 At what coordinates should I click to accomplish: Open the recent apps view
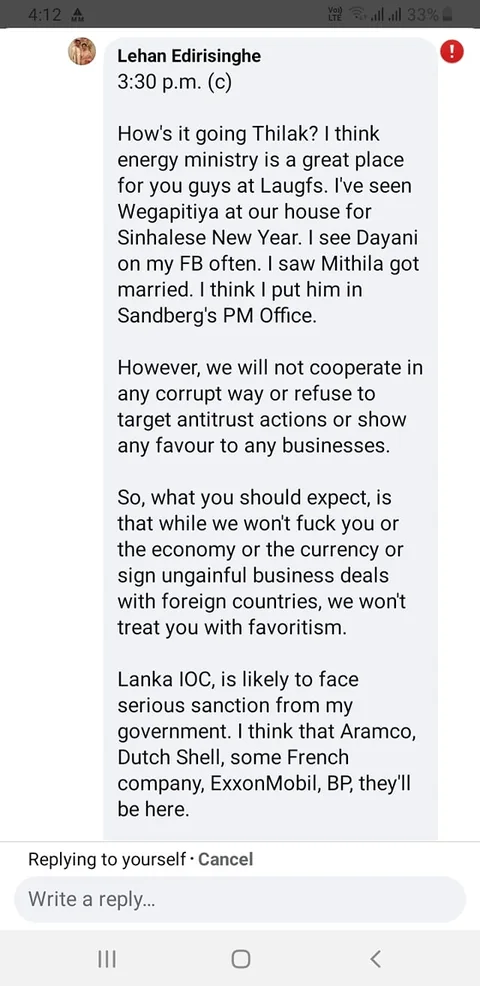coord(107,958)
